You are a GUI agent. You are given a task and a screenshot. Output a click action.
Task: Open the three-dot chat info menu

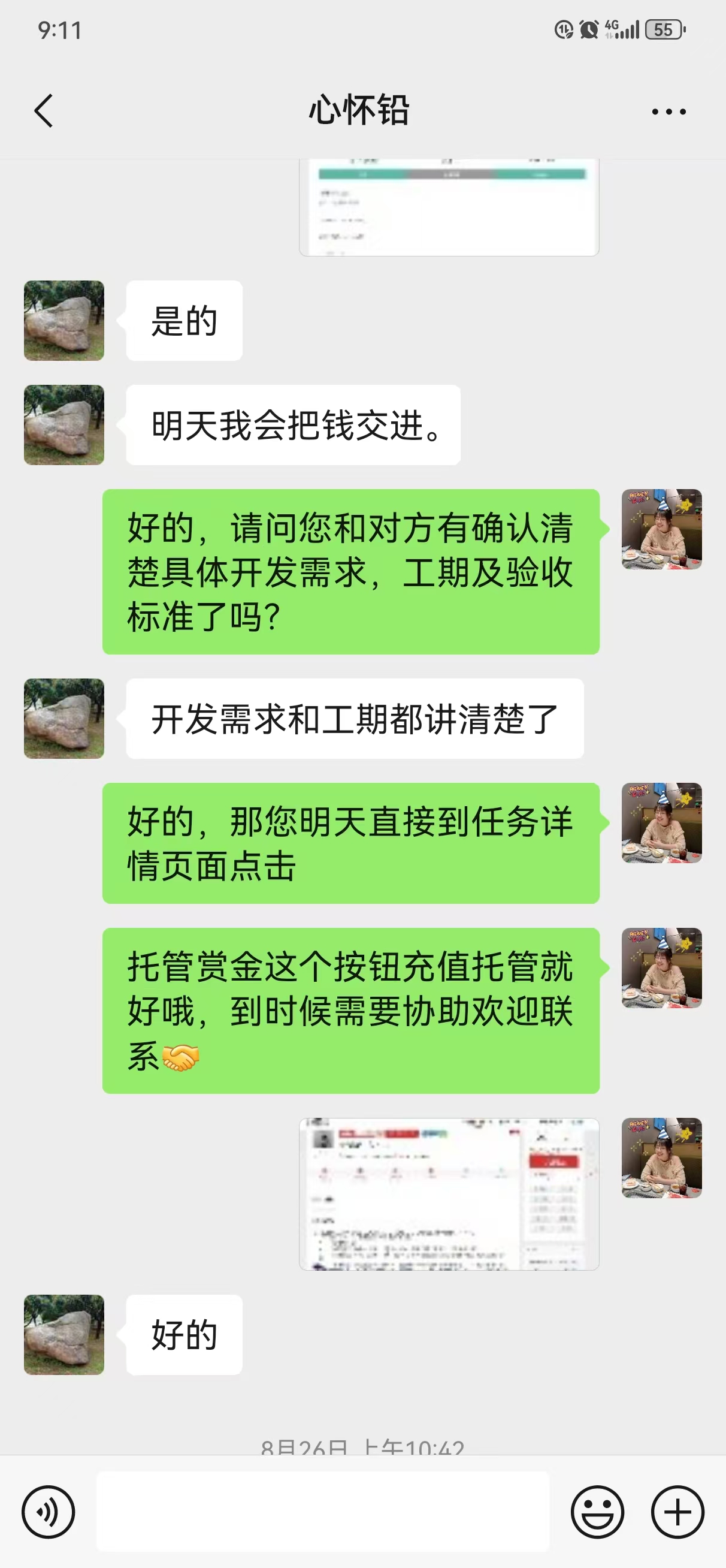[668, 111]
